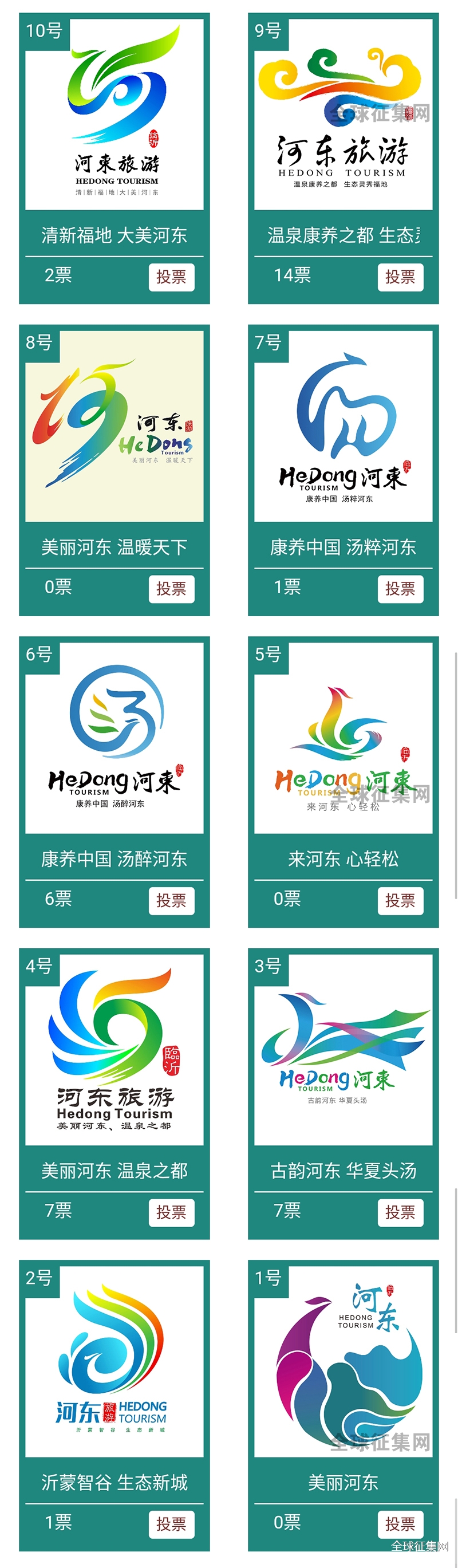Cast a vote for 美丽河东 温暖天下

pos(172,589)
